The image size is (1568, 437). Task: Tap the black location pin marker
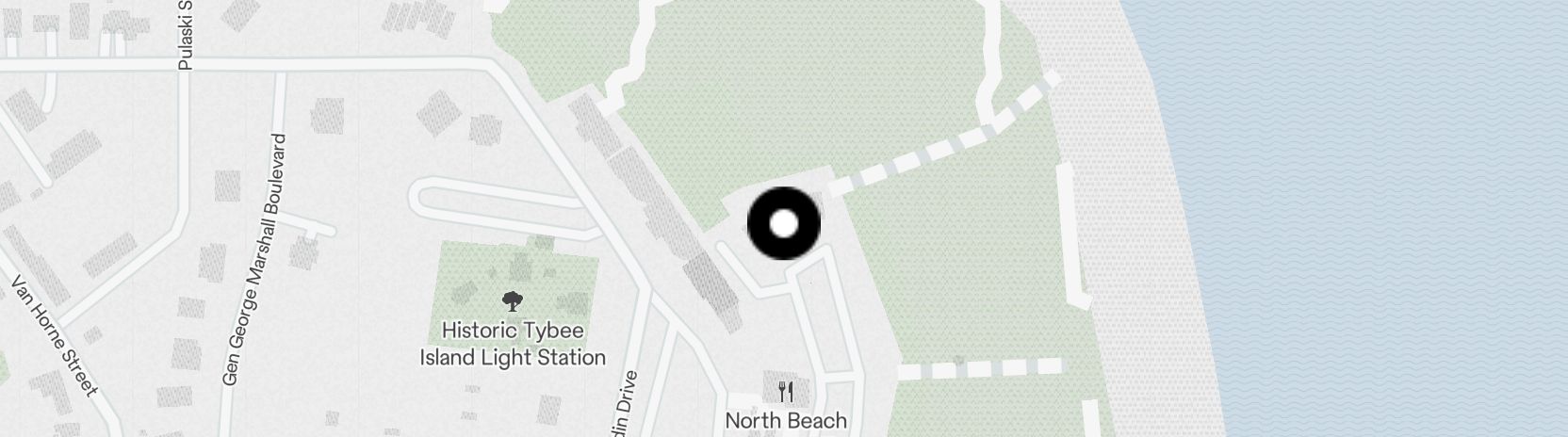783,224
